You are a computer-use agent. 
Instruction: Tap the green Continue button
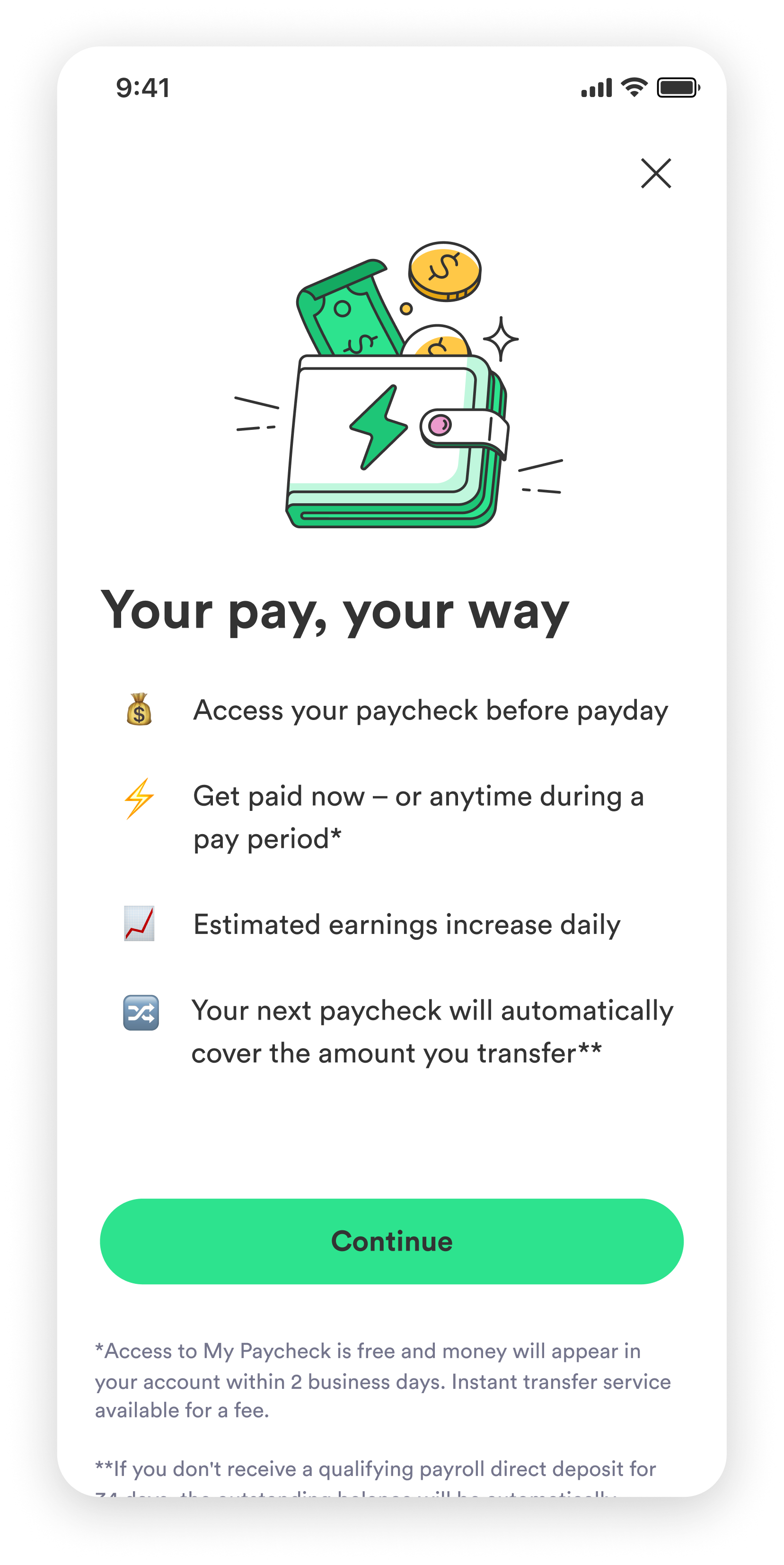click(x=392, y=1241)
